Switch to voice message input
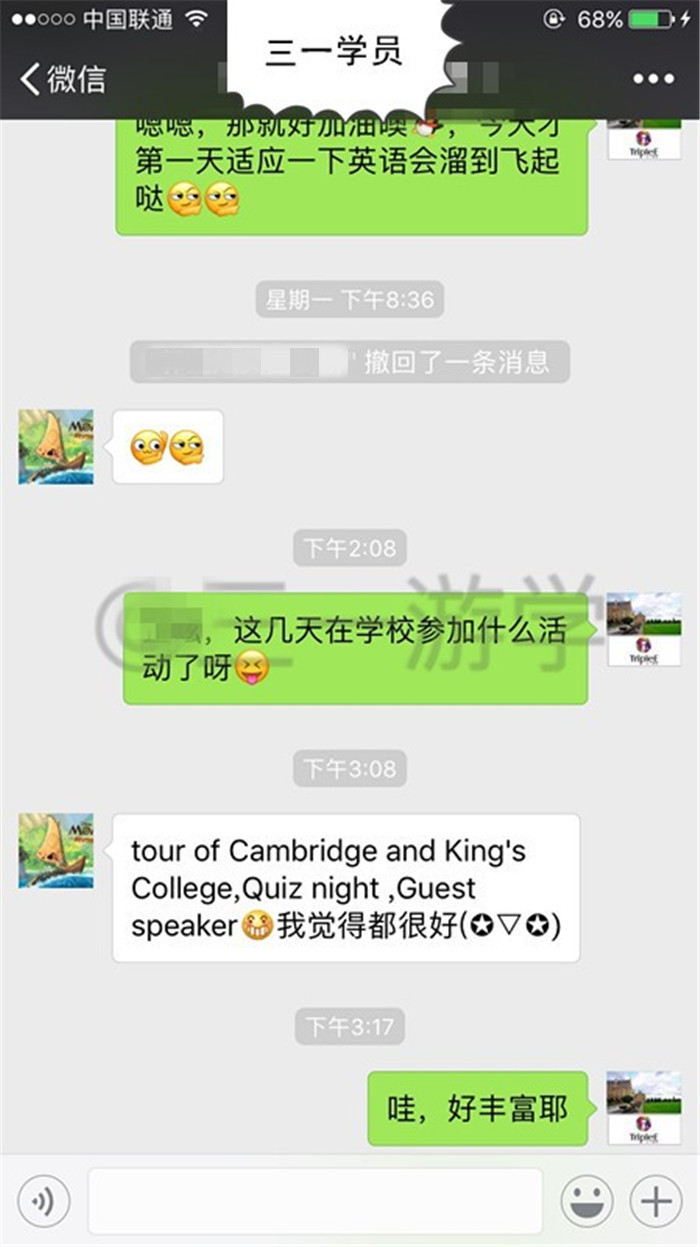700x1247 pixels. pos(44,1200)
